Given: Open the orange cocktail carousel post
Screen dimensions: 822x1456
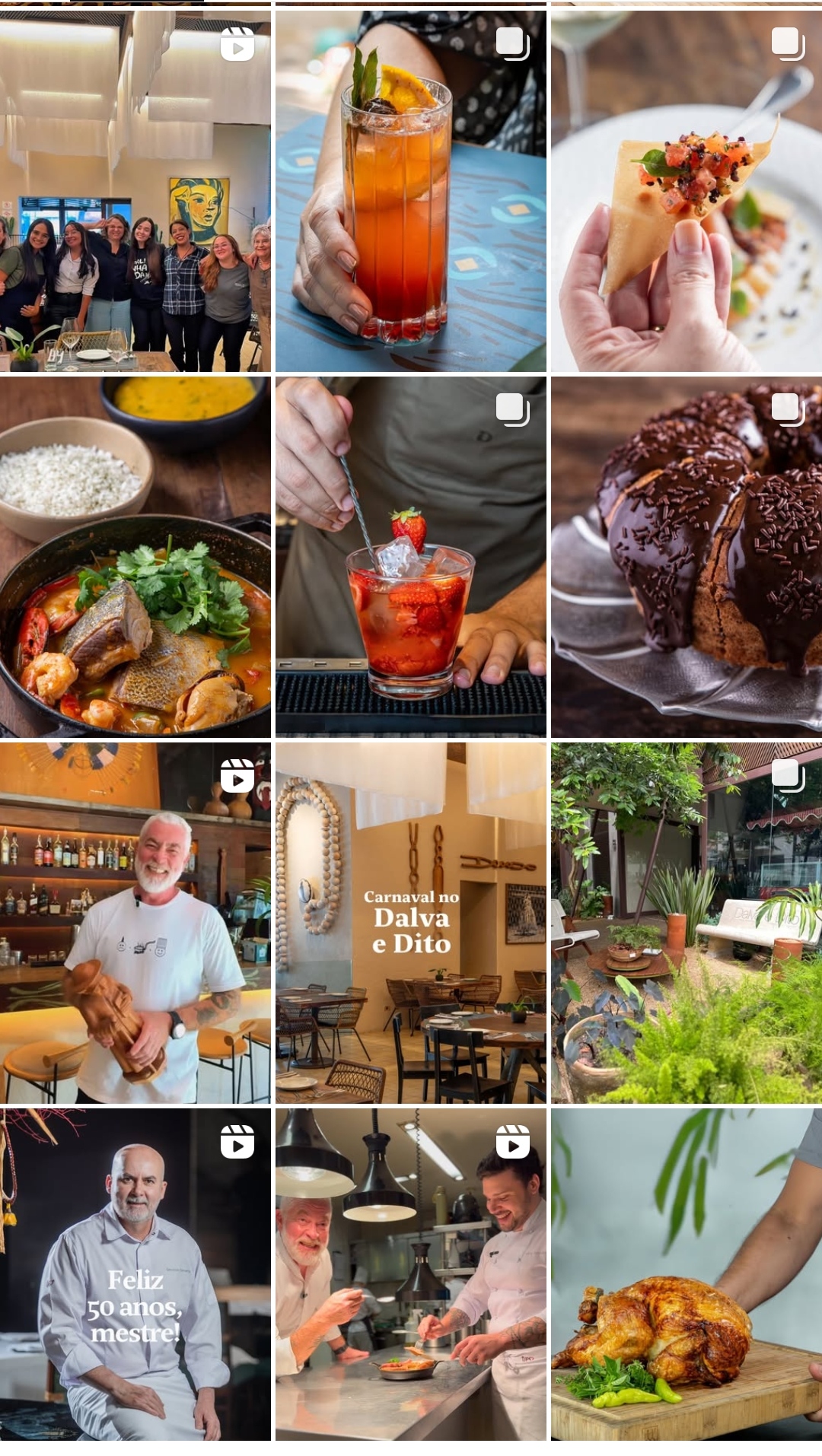Looking at the screenshot, I should point(410,190).
